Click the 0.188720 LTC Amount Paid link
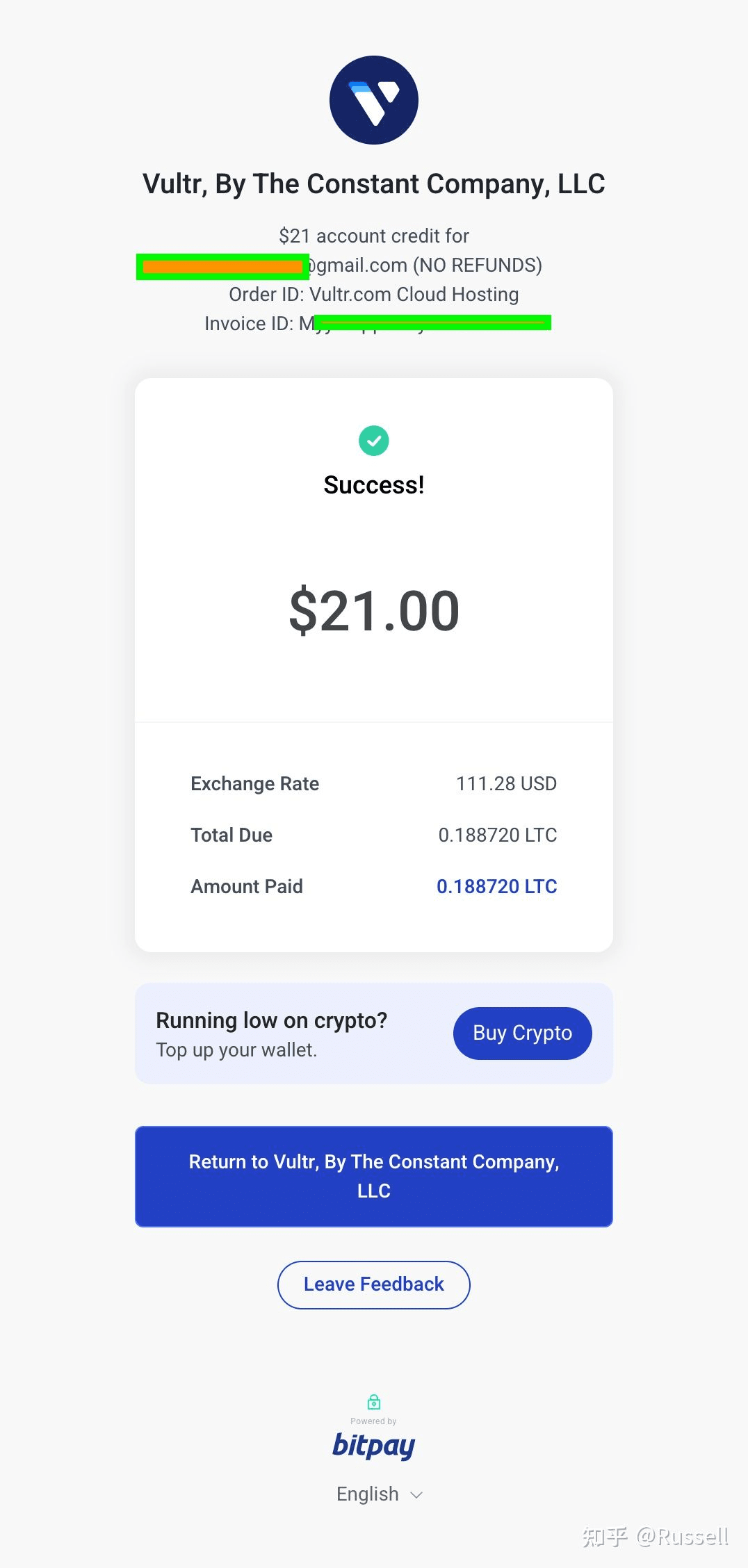The width and height of the screenshot is (748, 1568). pyautogui.click(x=496, y=886)
